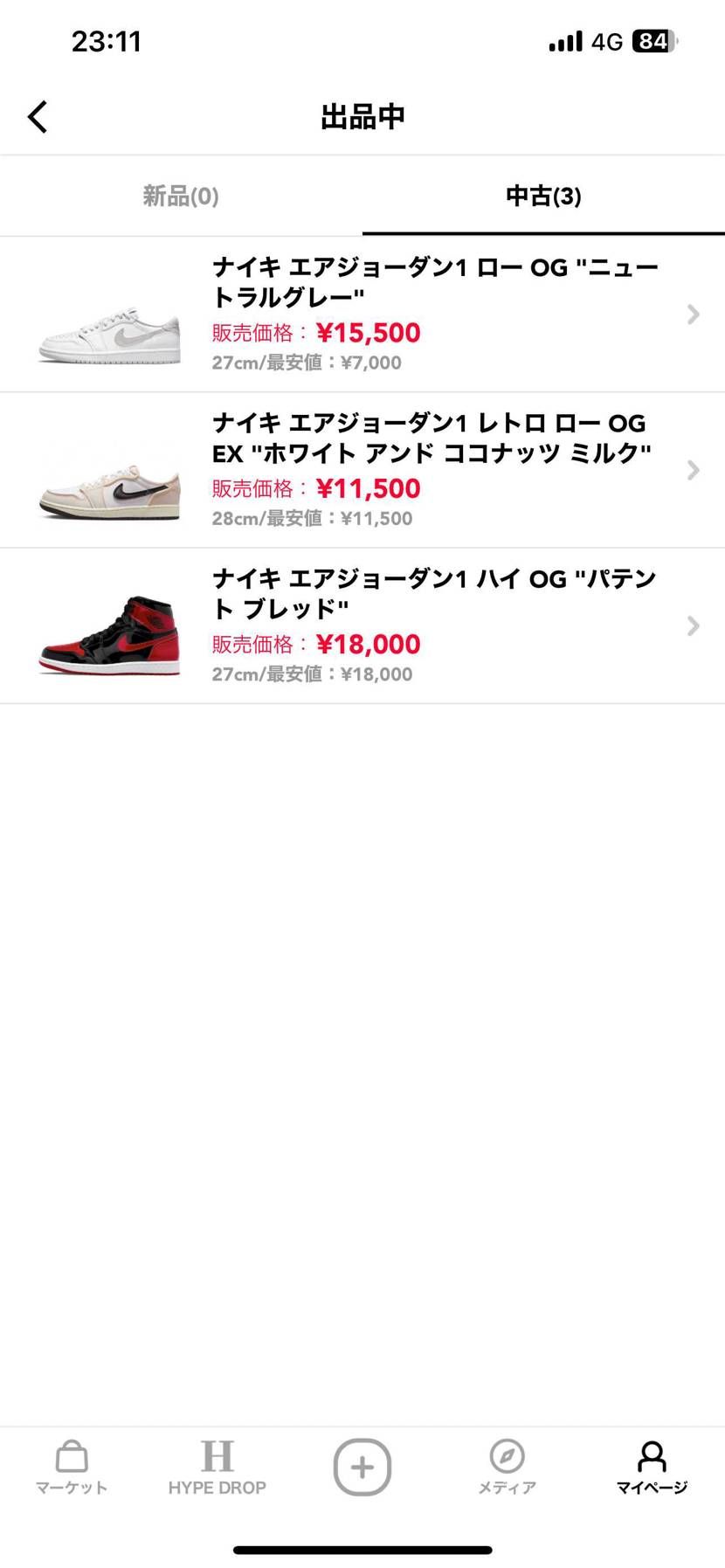Viewport: 725px width, 1568px height.
Task: Open chevron on パテント ブレッド listing
Action: pos(693,625)
